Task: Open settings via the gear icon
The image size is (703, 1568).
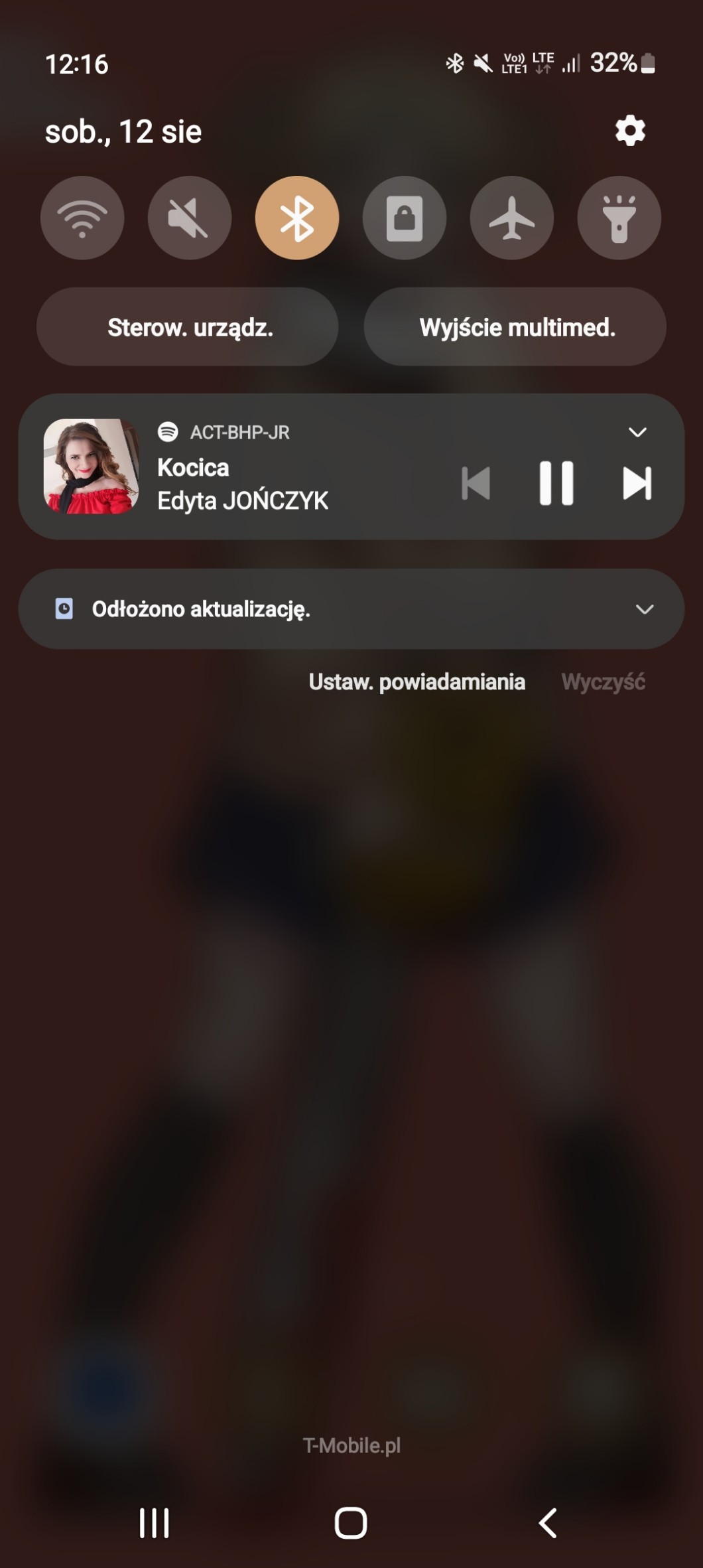Action: (x=629, y=131)
